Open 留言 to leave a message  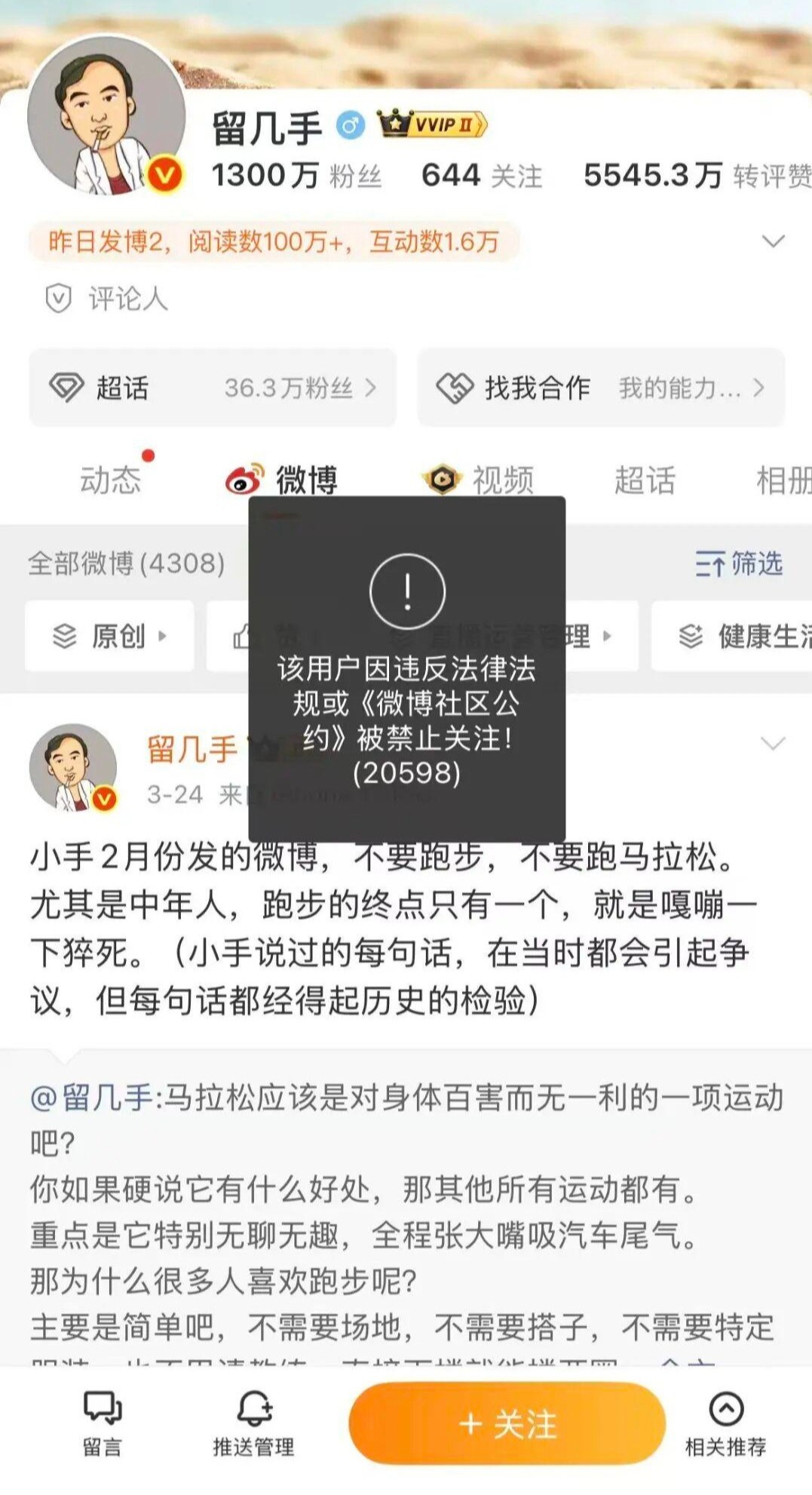tap(102, 1423)
